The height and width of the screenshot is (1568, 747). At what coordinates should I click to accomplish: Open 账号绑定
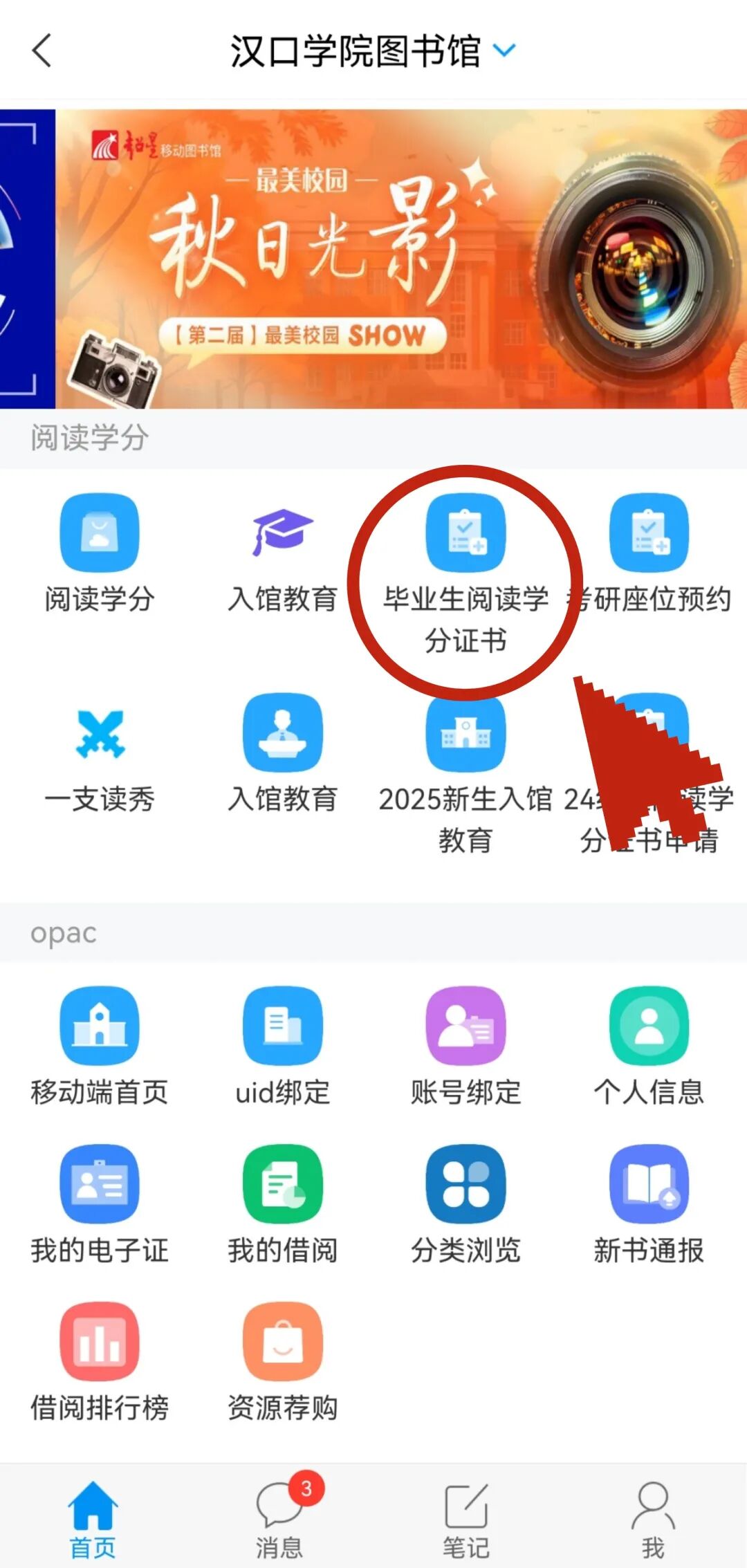click(465, 1026)
